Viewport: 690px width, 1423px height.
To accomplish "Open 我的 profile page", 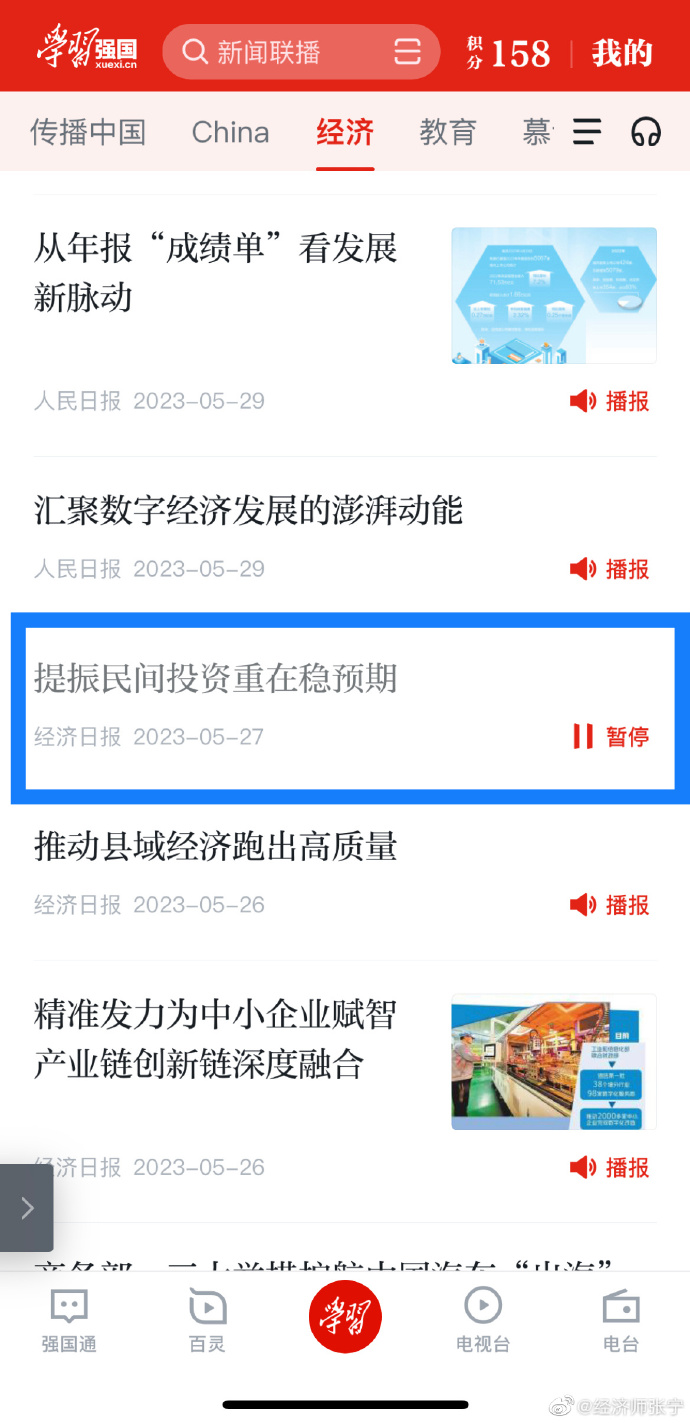I will 621,53.
